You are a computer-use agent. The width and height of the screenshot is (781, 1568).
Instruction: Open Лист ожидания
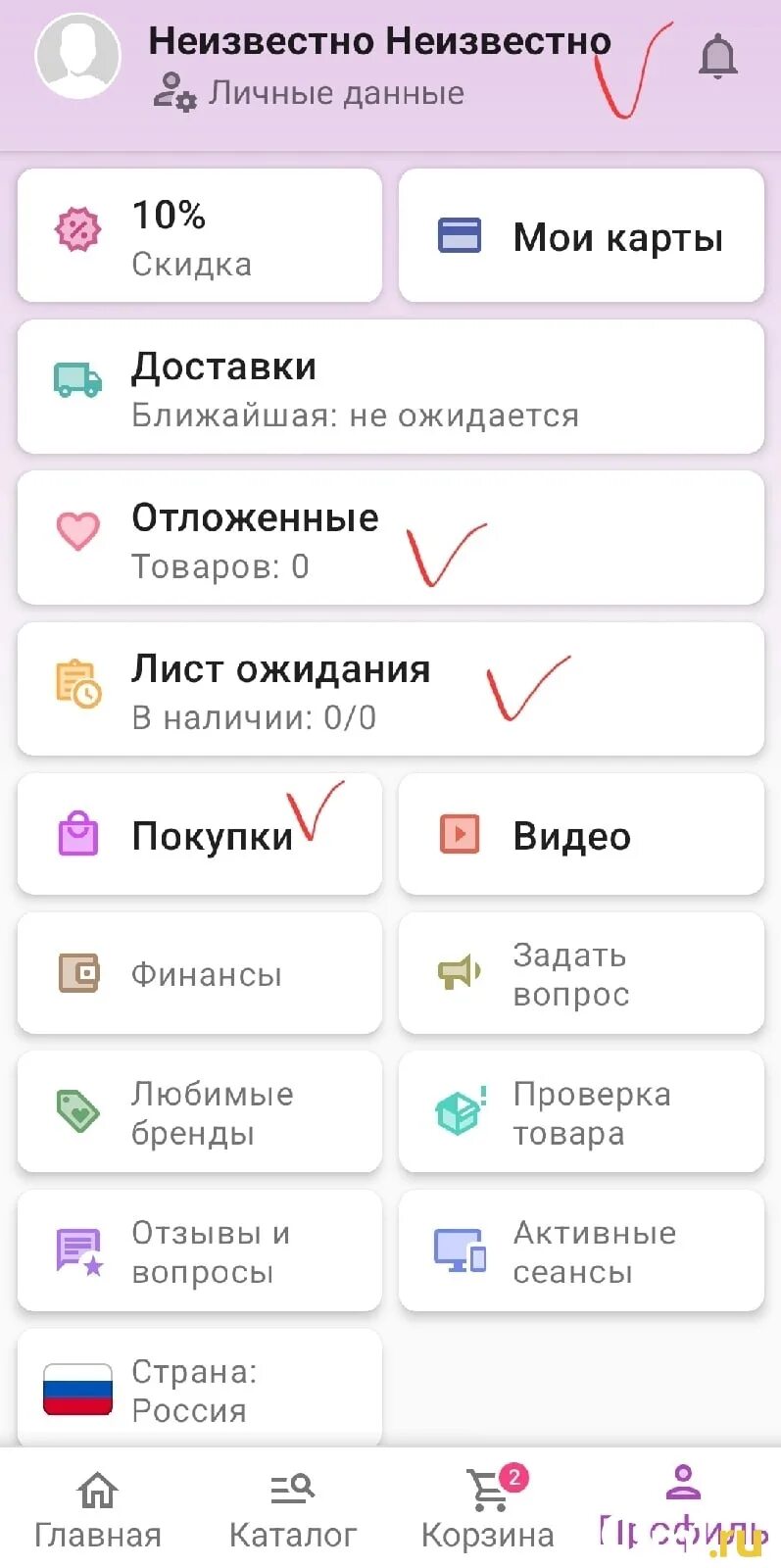pyautogui.click(x=390, y=689)
